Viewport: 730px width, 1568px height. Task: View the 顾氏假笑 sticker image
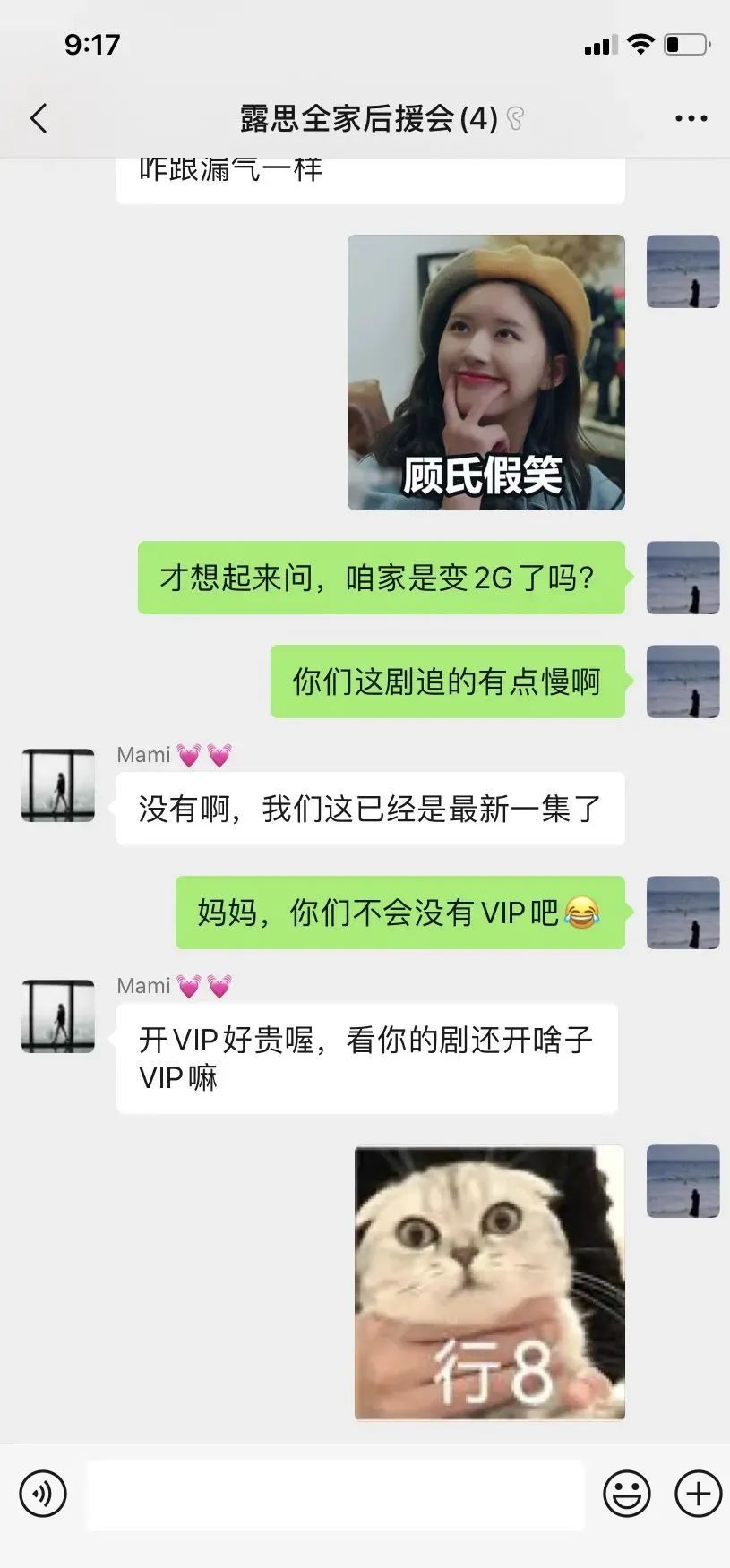485,373
